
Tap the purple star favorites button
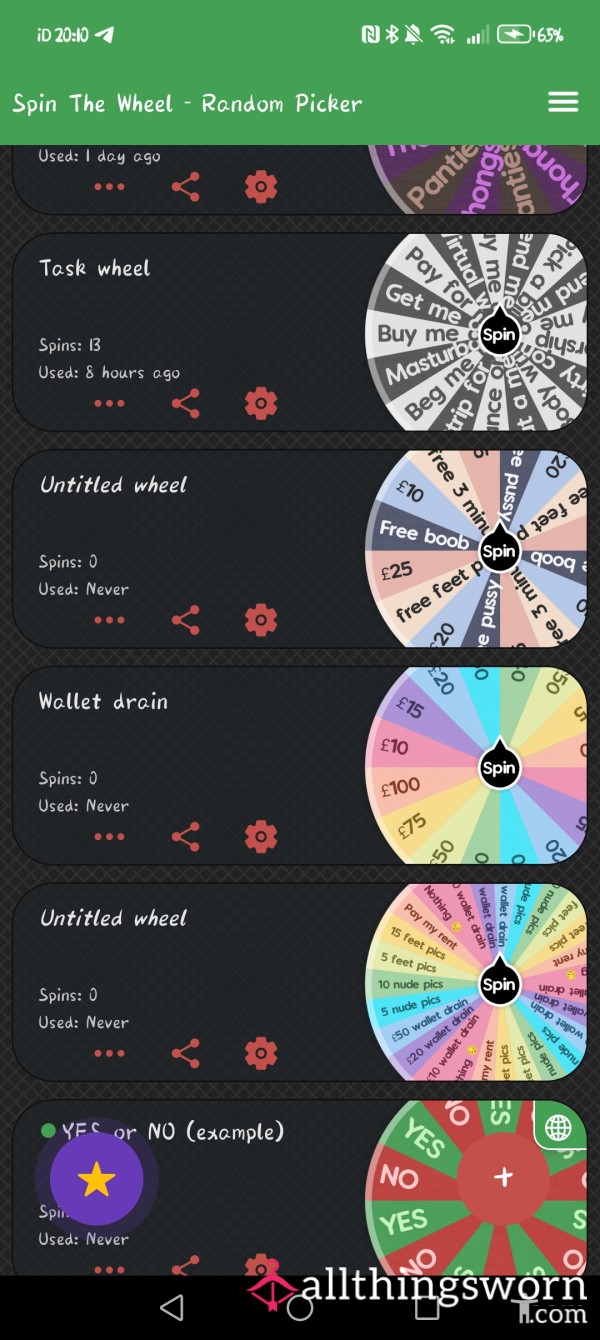[x=97, y=1180]
